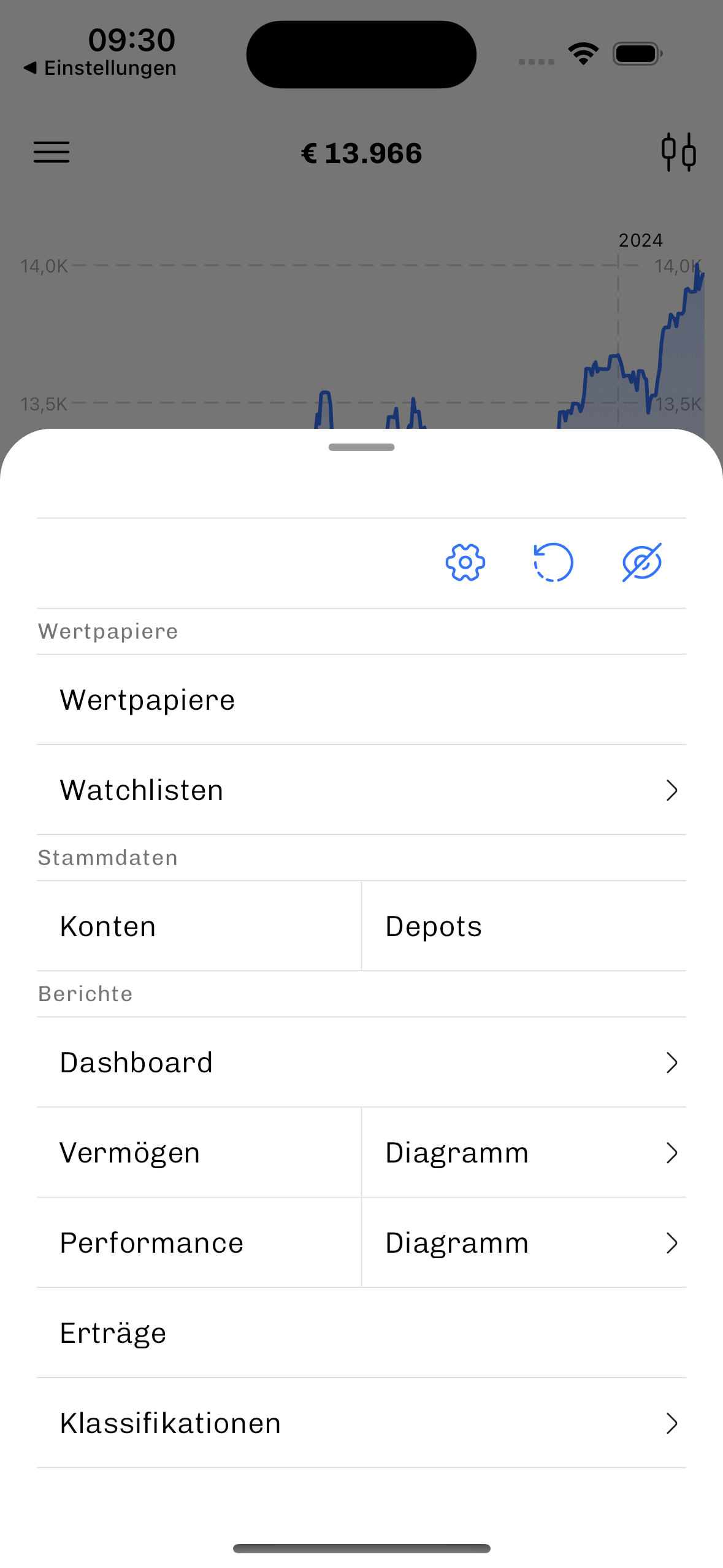The height and width of the screenshot is (1568, 723).
Task: Open the candlestick chart options icon
Action: pos(678,152)
